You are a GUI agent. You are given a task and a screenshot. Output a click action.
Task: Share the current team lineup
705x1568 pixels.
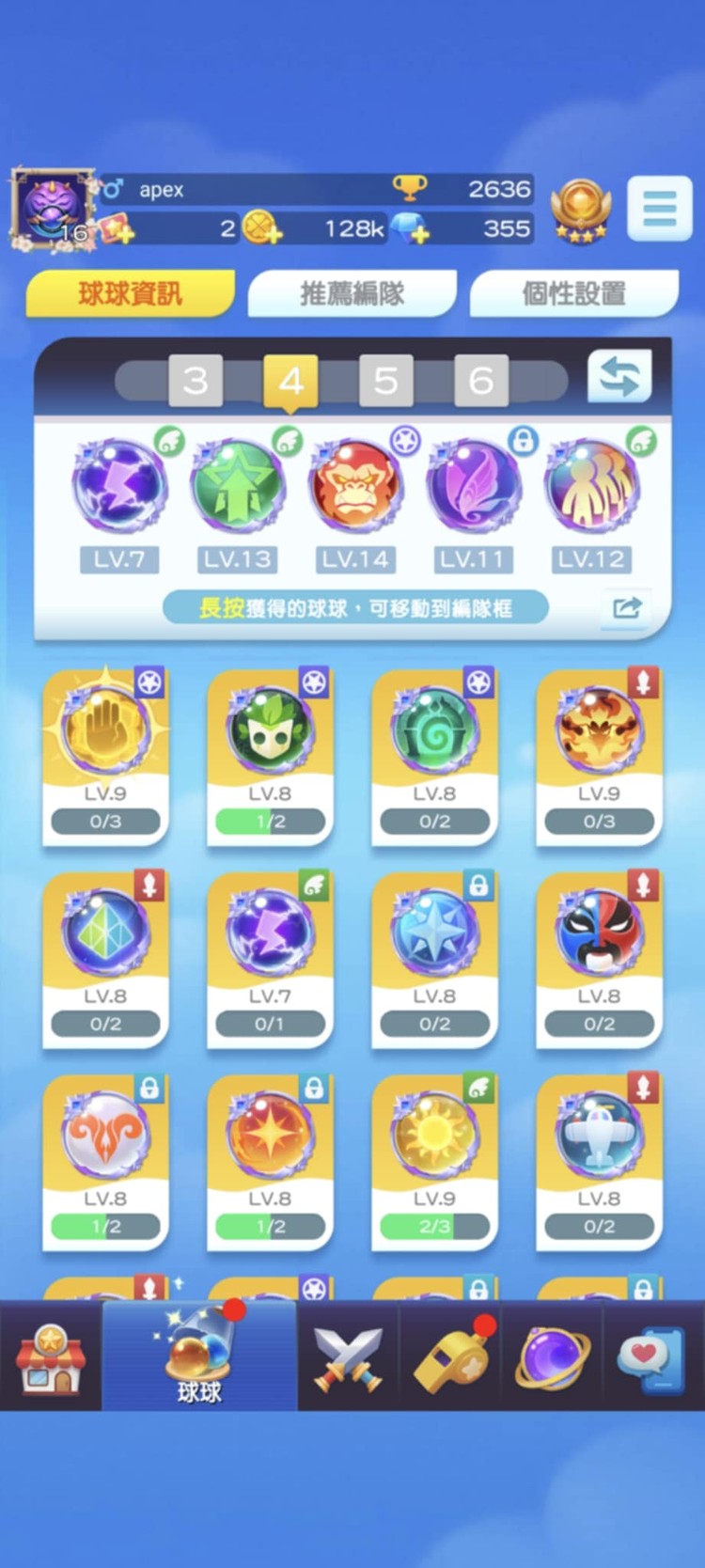pyautogui.click(x=626, y=608)
